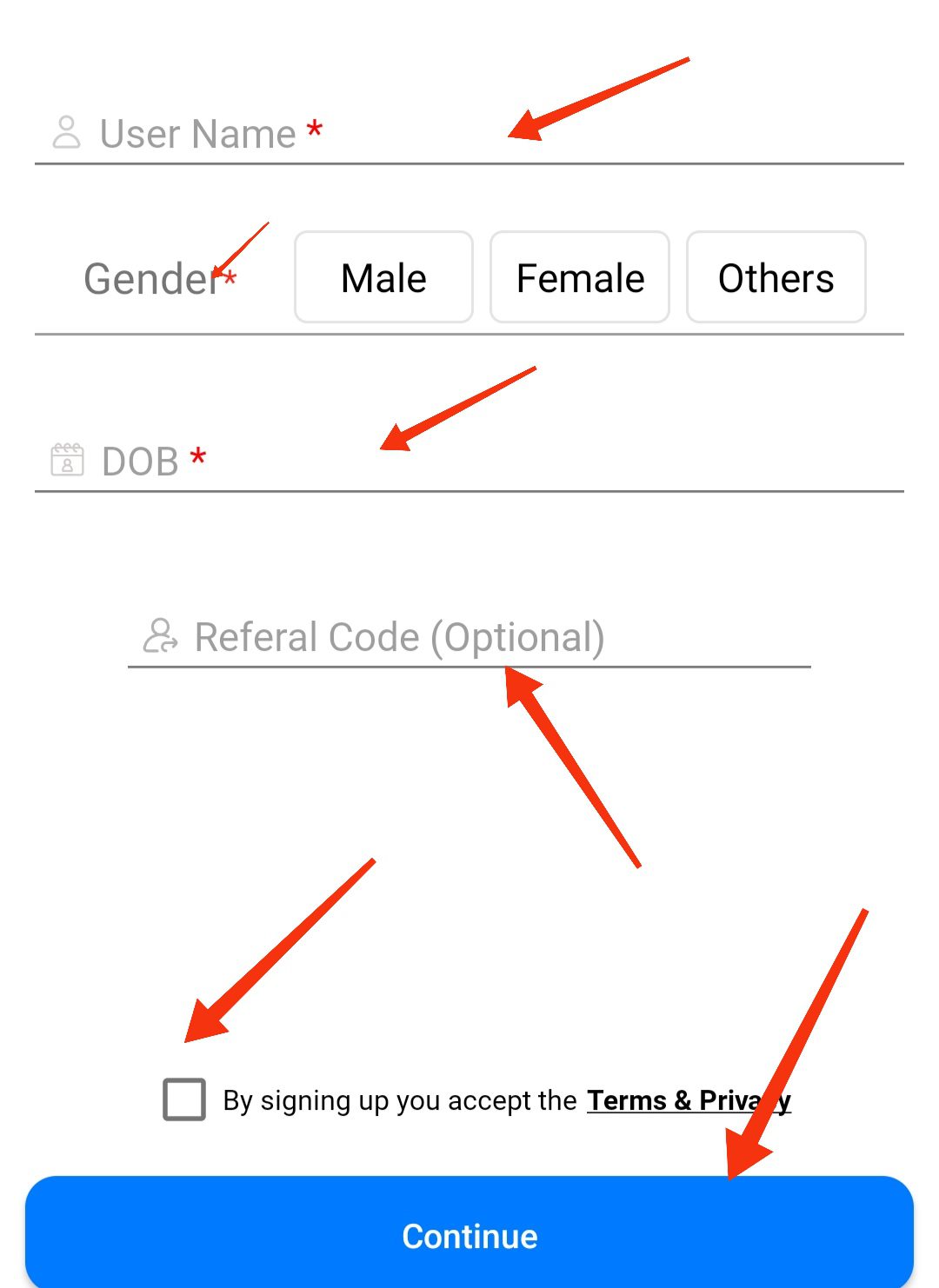
Task: Tap the Continue button
Action: point(469,1234)
